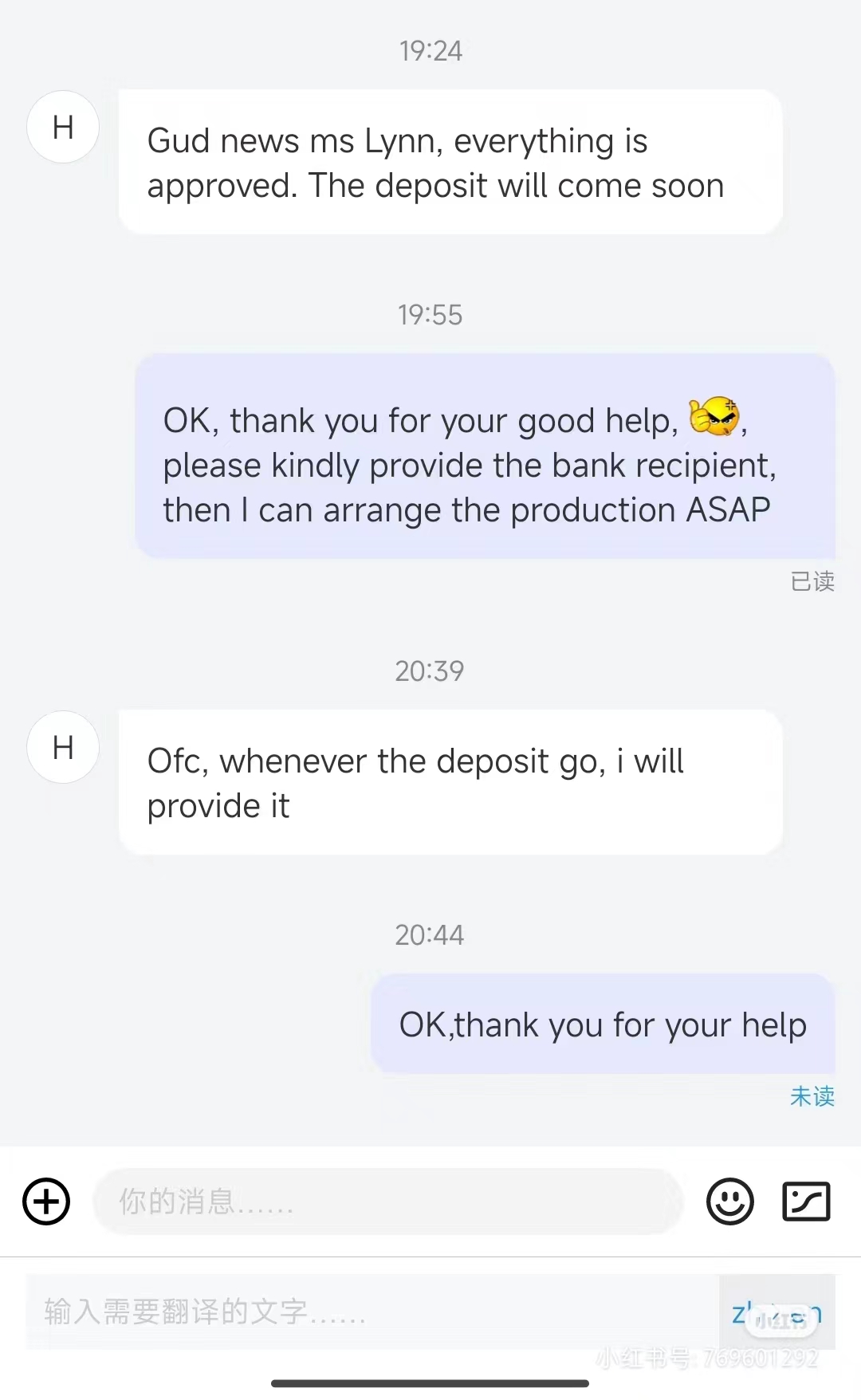Tap the translation text input field
Image resolution: width=861 pixels, height=1400 pixels.
coord(372,1312)
